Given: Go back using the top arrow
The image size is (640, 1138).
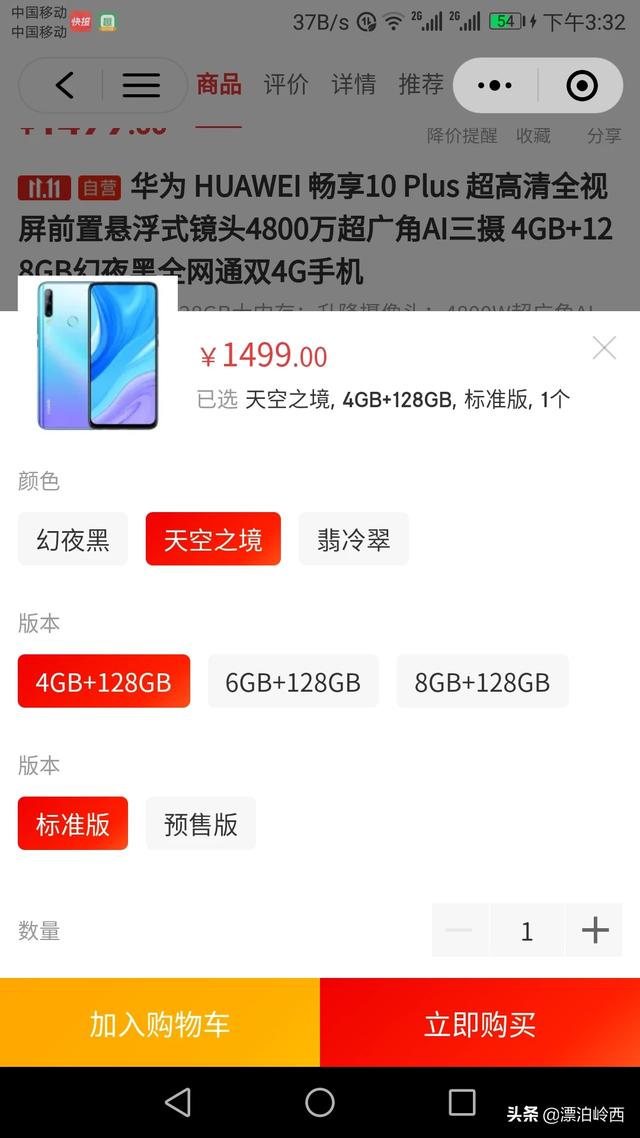Looking at the screenshot, I should [65, 86].
